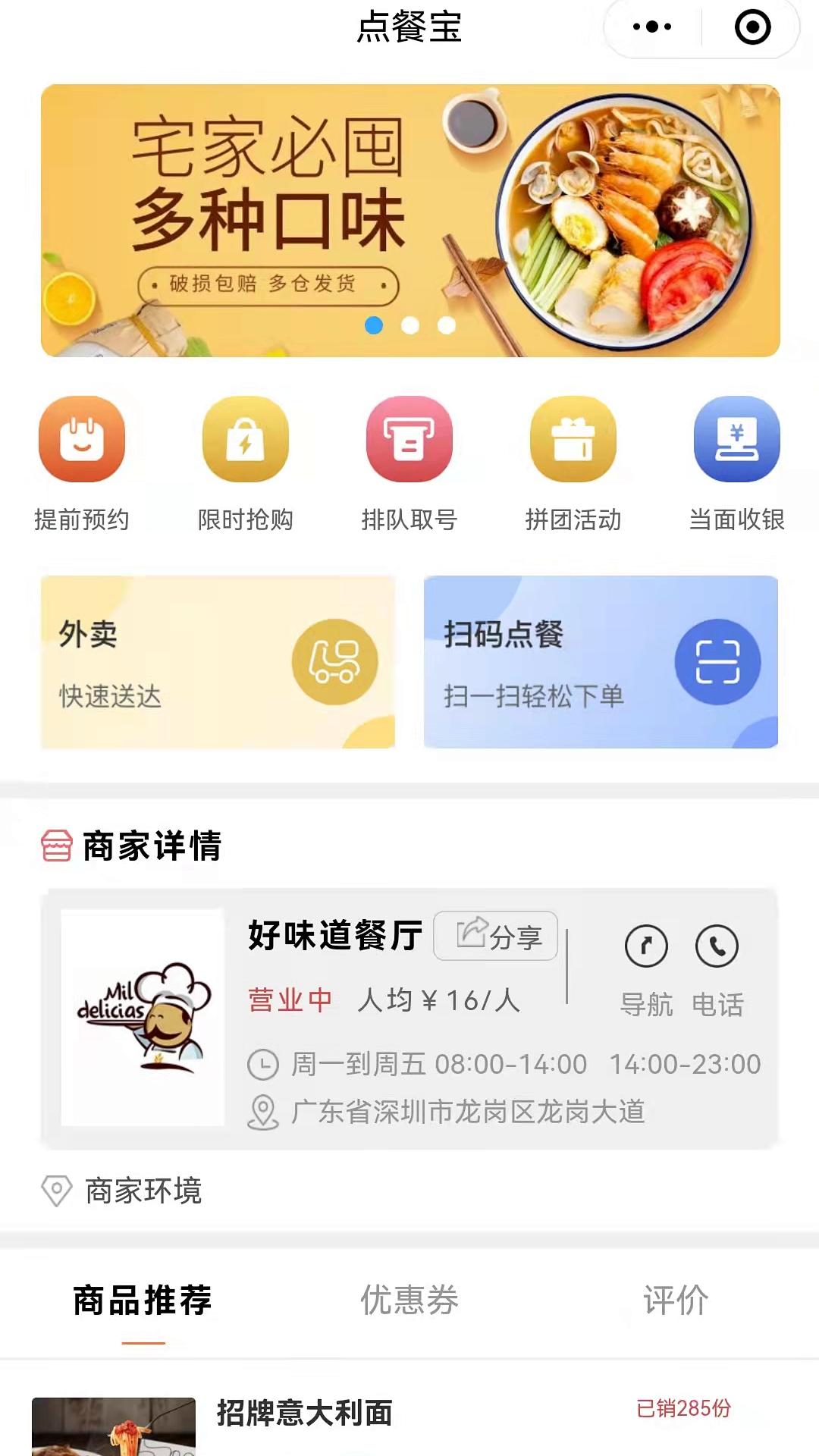
Task: Select the first carousel indicator dot
Action: tap(373, 325)
